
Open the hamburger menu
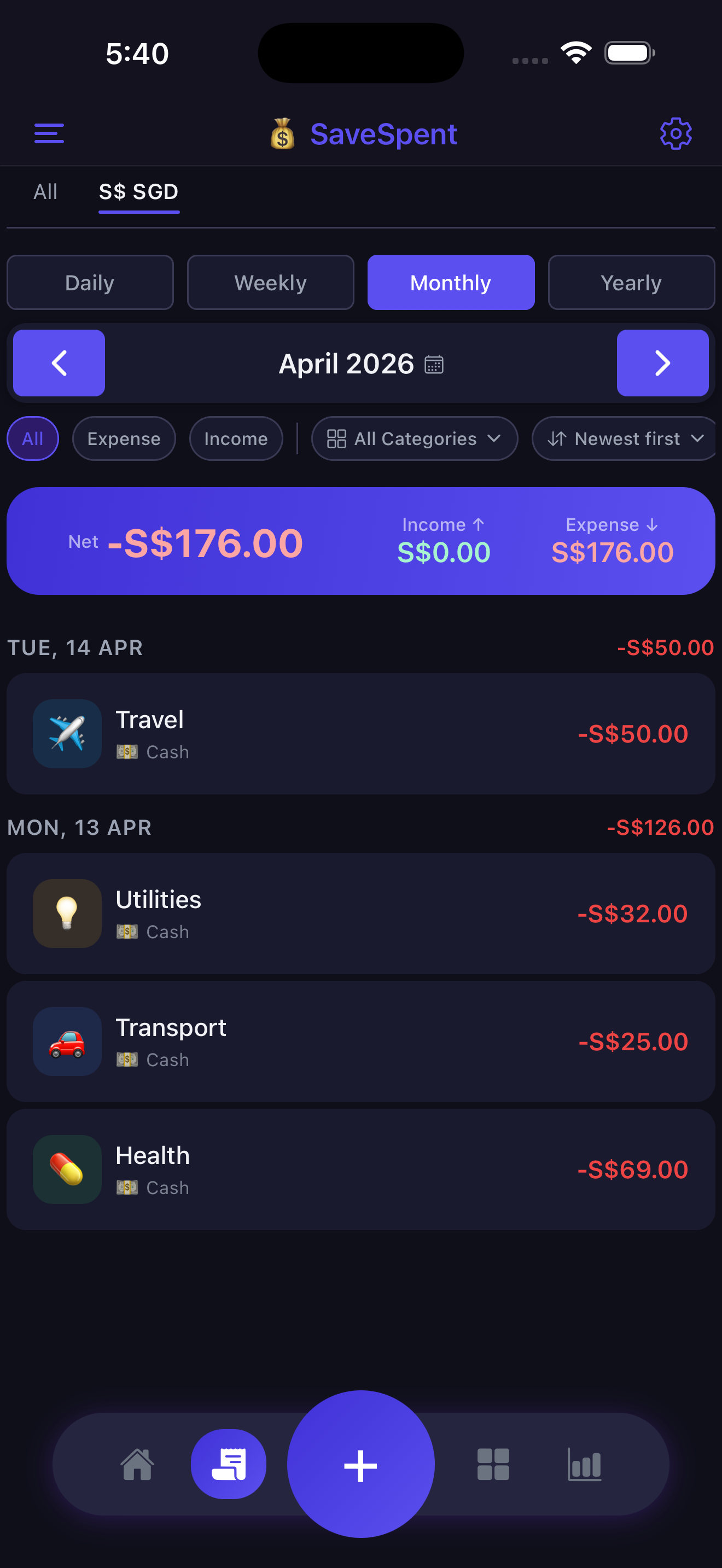coord(49,133)
